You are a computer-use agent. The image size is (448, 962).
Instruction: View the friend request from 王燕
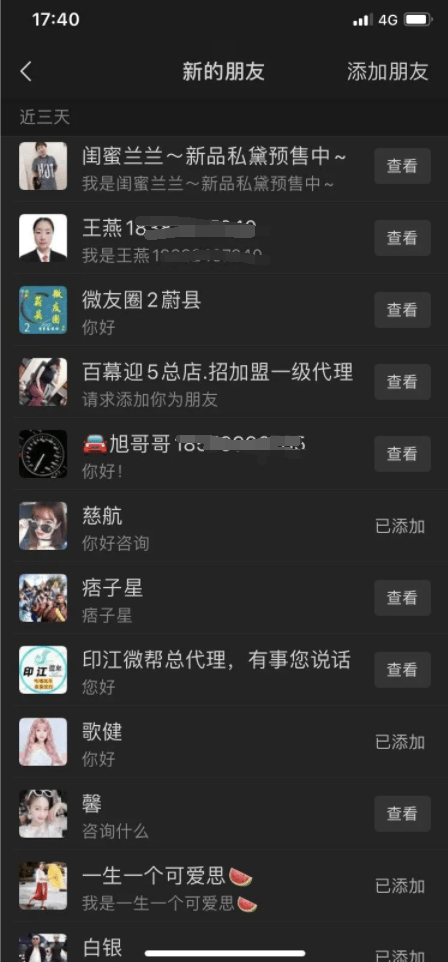403,237
